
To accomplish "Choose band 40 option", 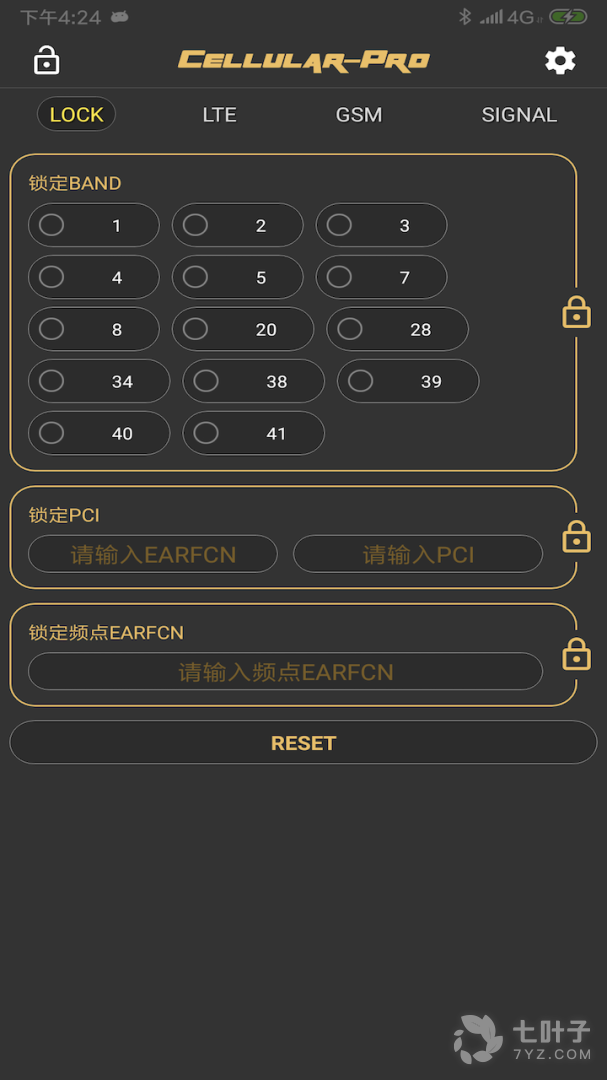I will click(52, 433).
